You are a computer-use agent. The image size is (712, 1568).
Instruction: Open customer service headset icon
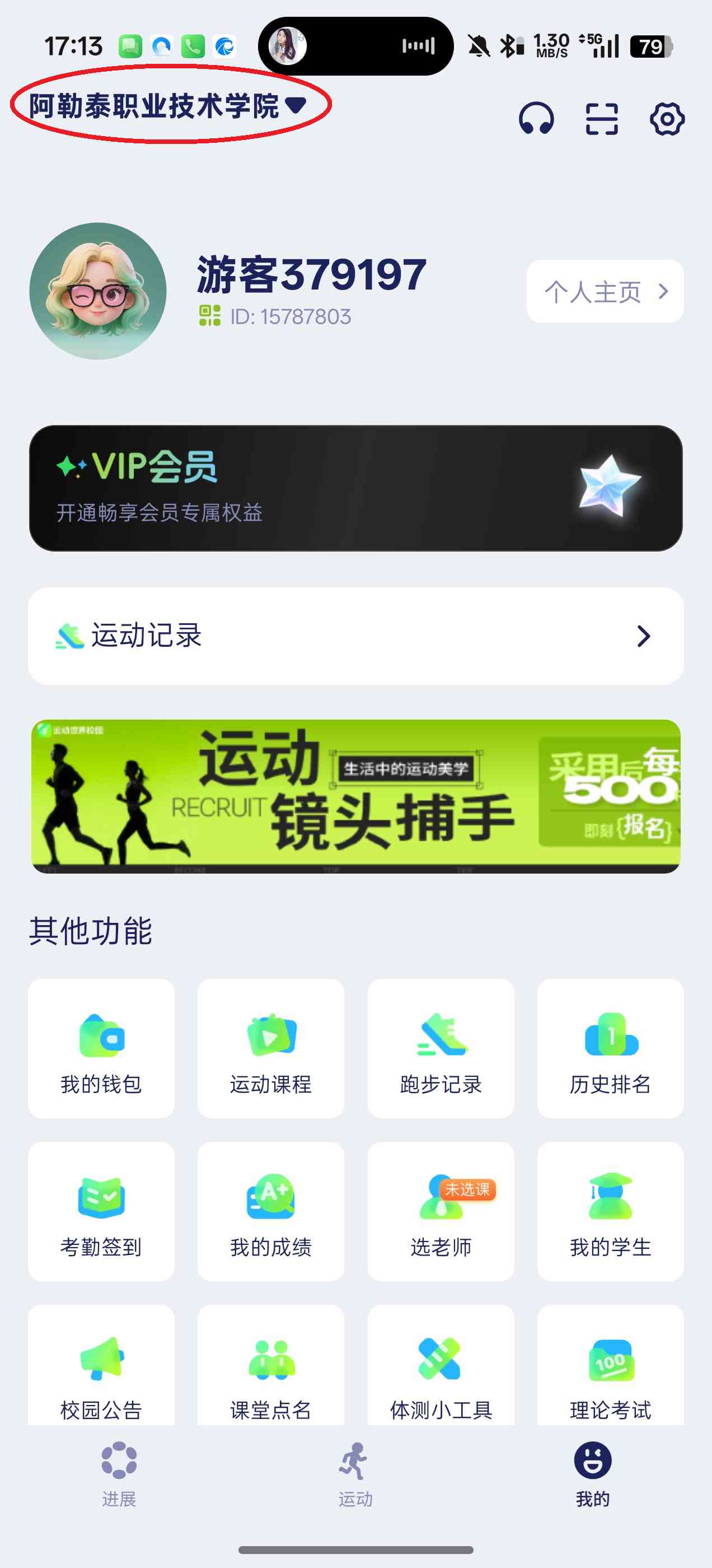[x=536, y=118]
